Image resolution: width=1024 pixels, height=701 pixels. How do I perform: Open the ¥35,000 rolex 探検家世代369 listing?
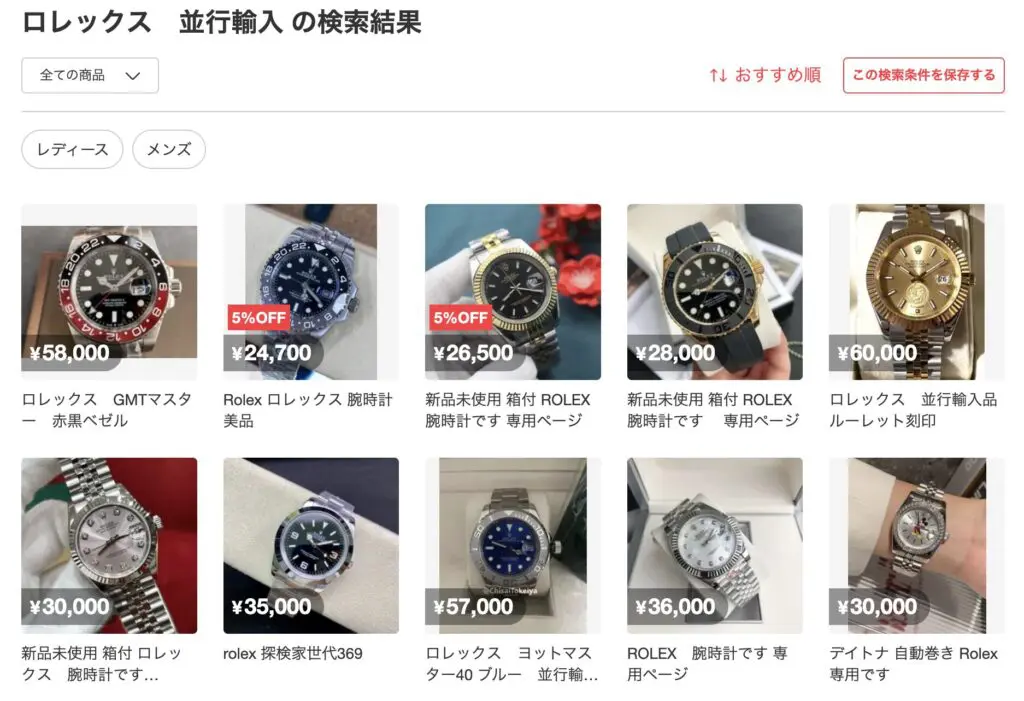pyautogui.click(x=310, y=545)
